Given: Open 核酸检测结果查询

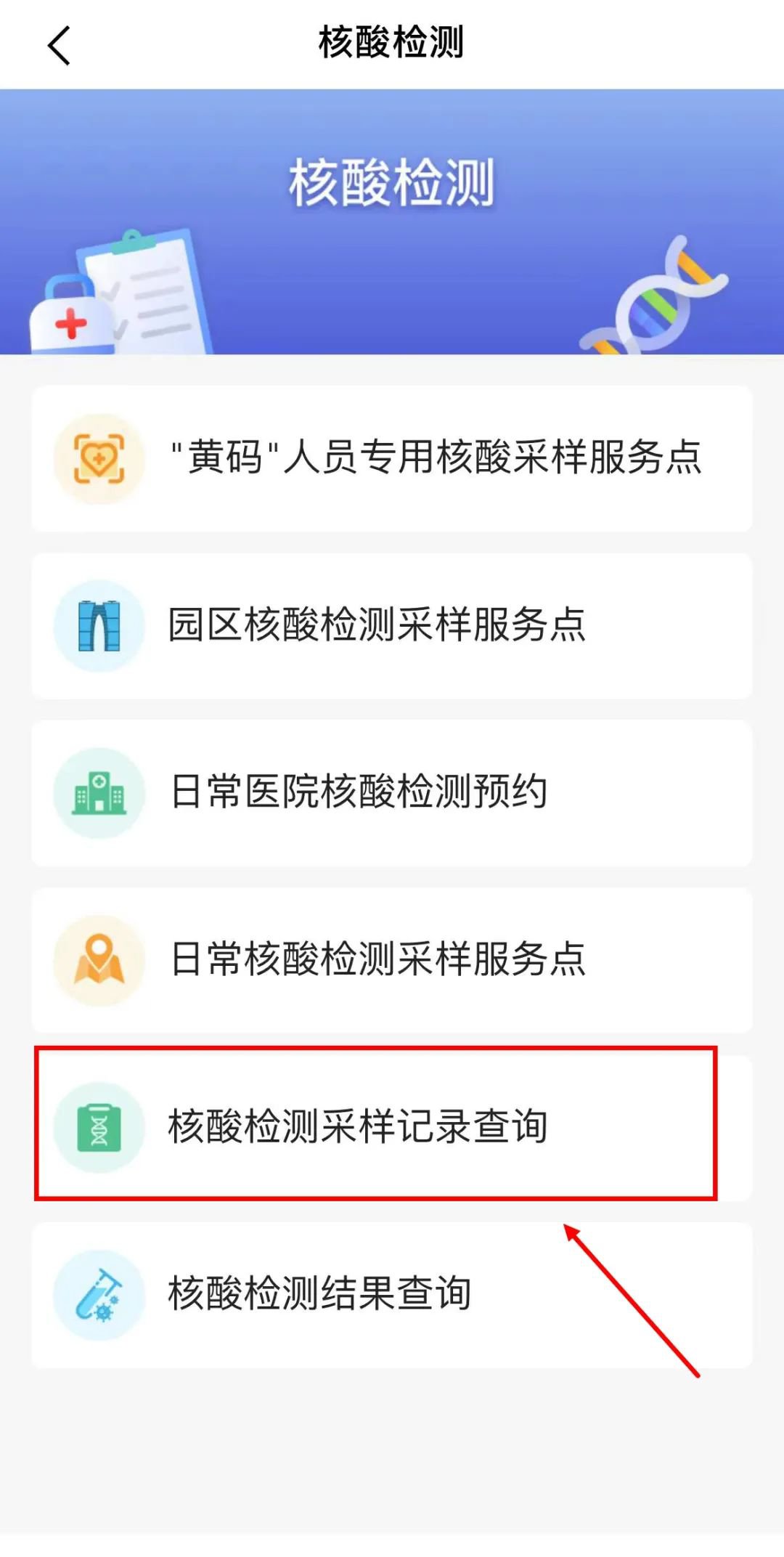Looking at the screenshot, I should 392,1294.
